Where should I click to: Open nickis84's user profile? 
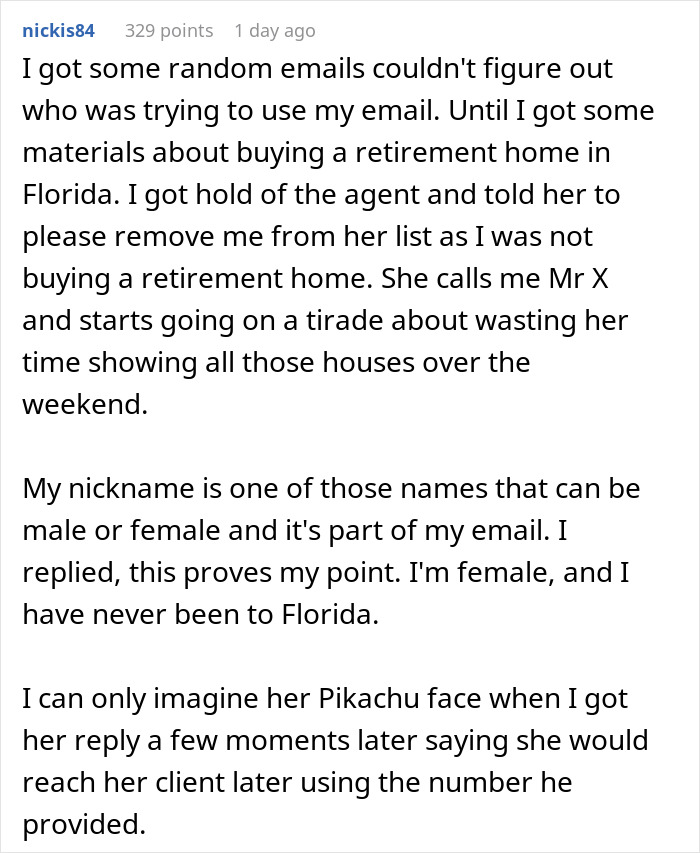tap(58, 31)
